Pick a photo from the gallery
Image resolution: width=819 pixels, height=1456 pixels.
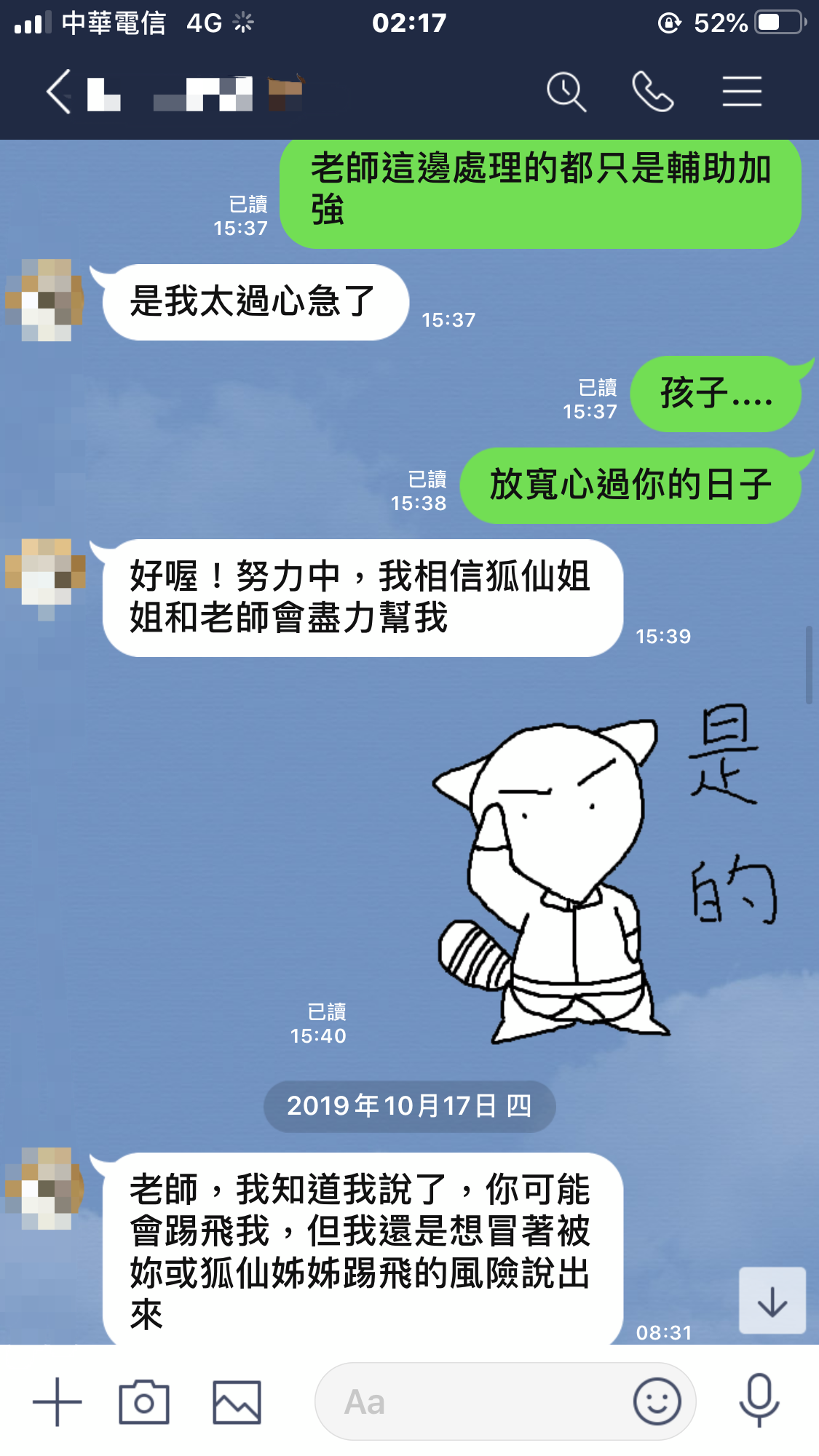coord(237,1401)
